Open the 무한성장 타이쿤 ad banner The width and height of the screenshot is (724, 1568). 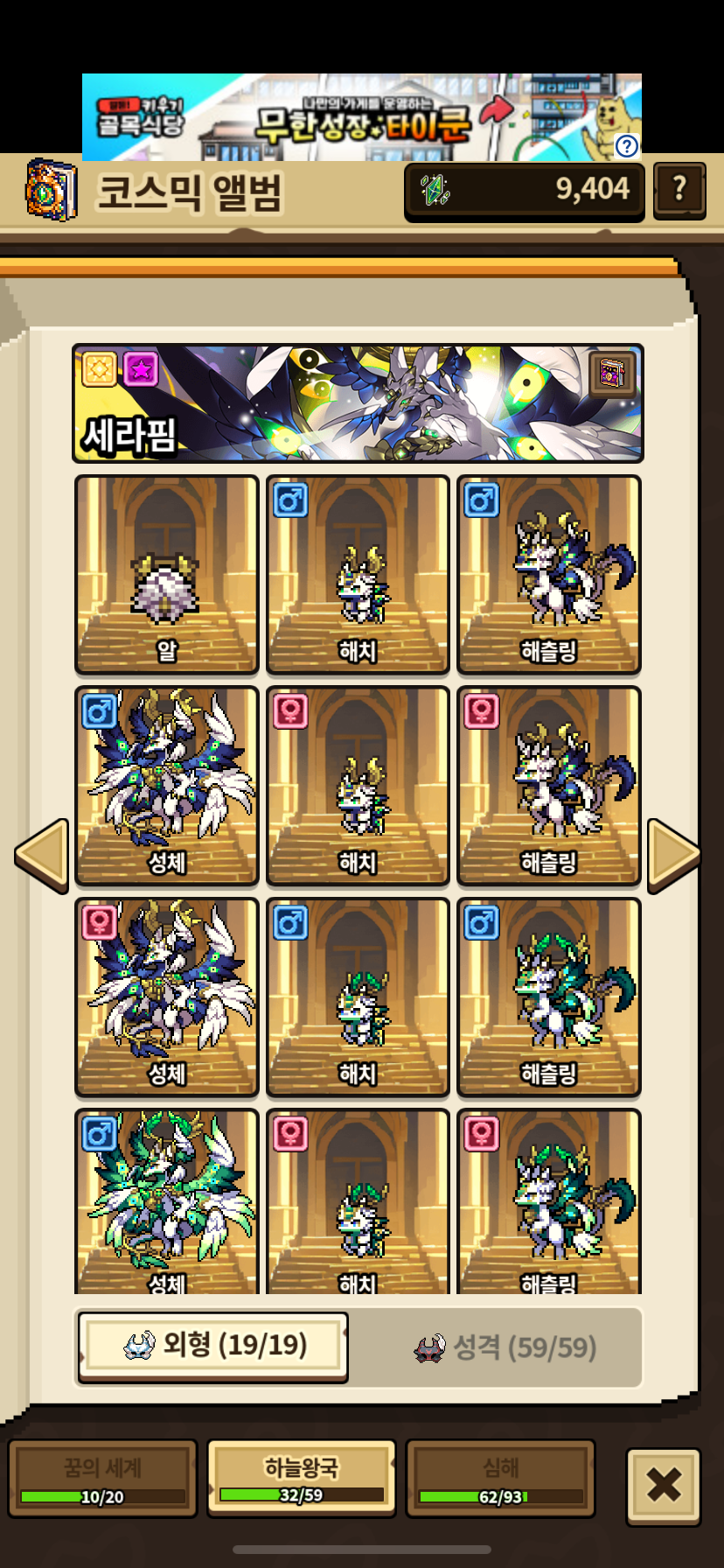pyautogui.click(x=362, y=117)
